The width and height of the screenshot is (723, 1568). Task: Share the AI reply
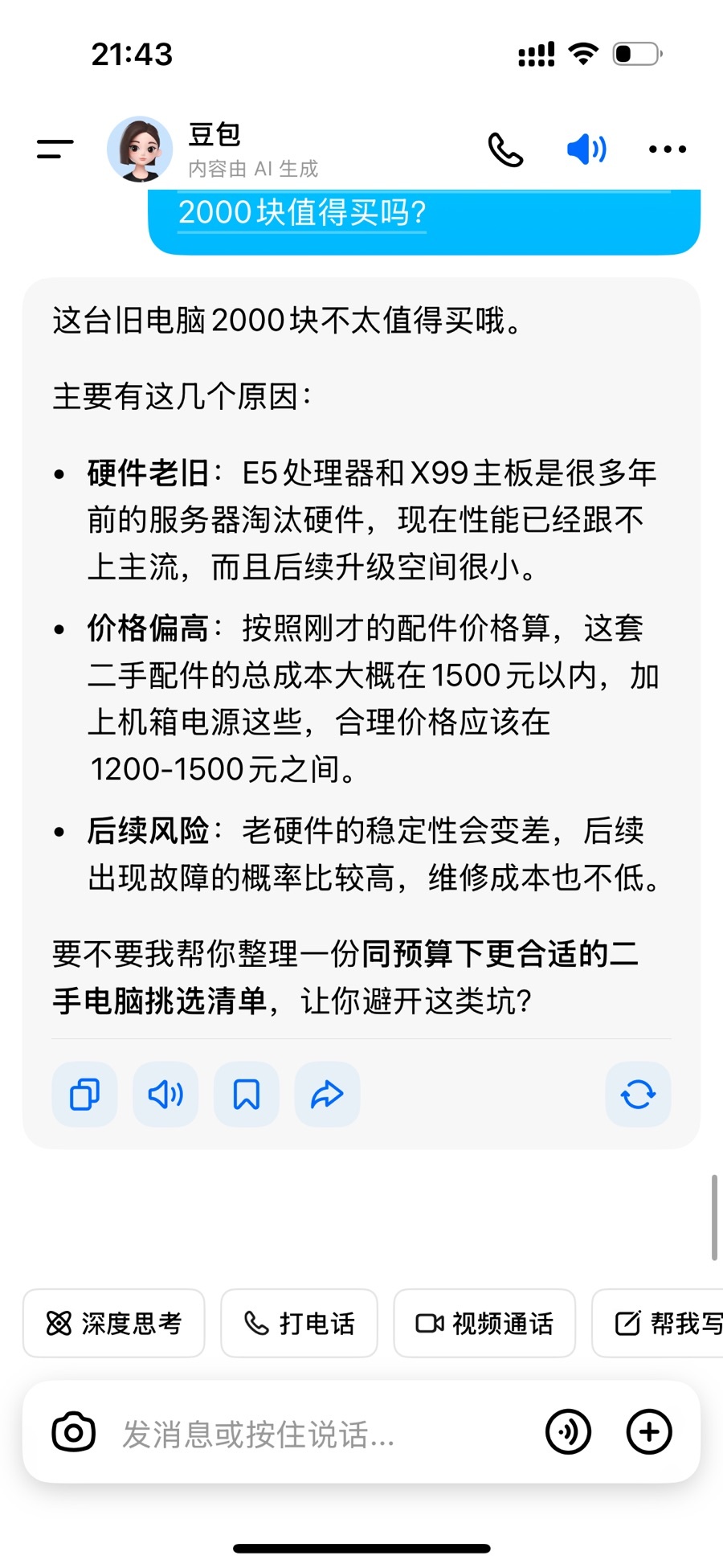(327, 1094)
